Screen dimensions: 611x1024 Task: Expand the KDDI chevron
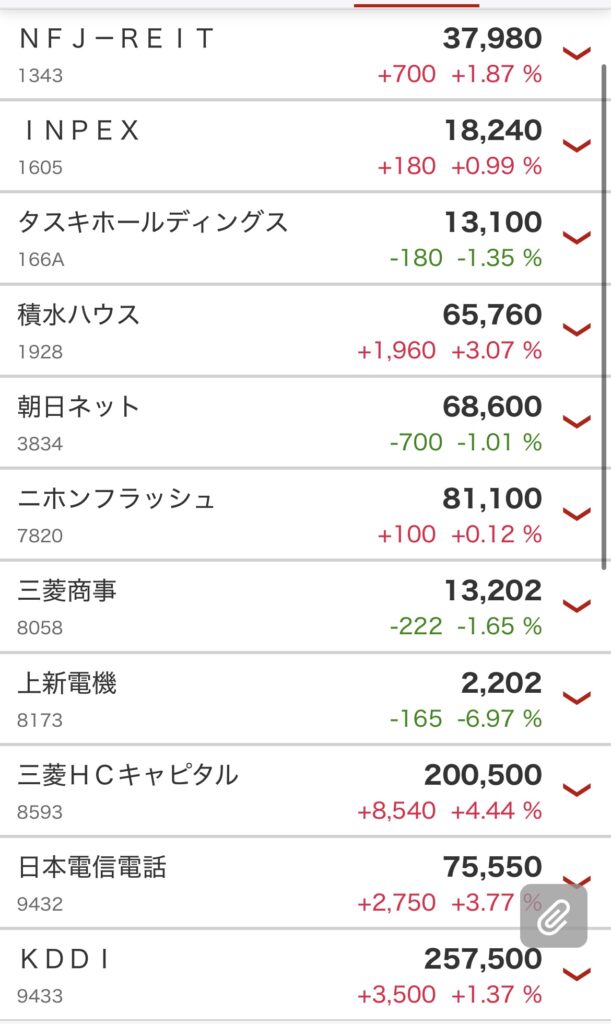coord(576,974)
